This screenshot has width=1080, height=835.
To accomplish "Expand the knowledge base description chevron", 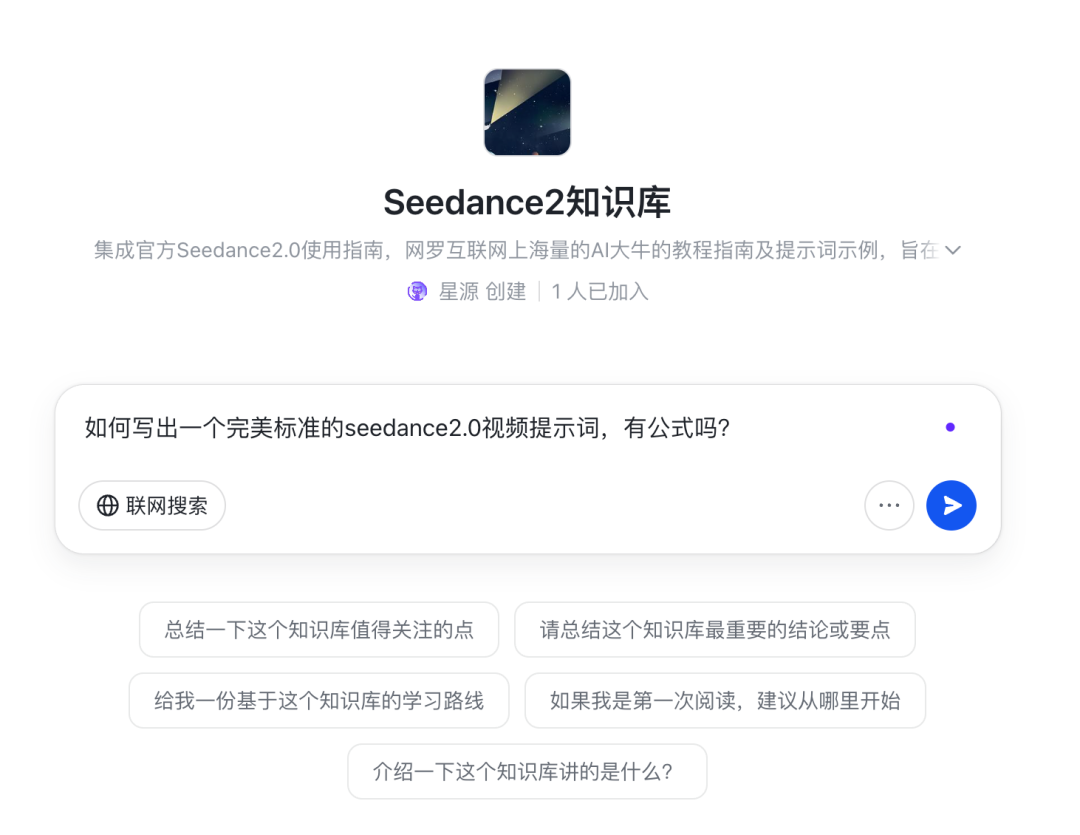I will tap(953, 251).
